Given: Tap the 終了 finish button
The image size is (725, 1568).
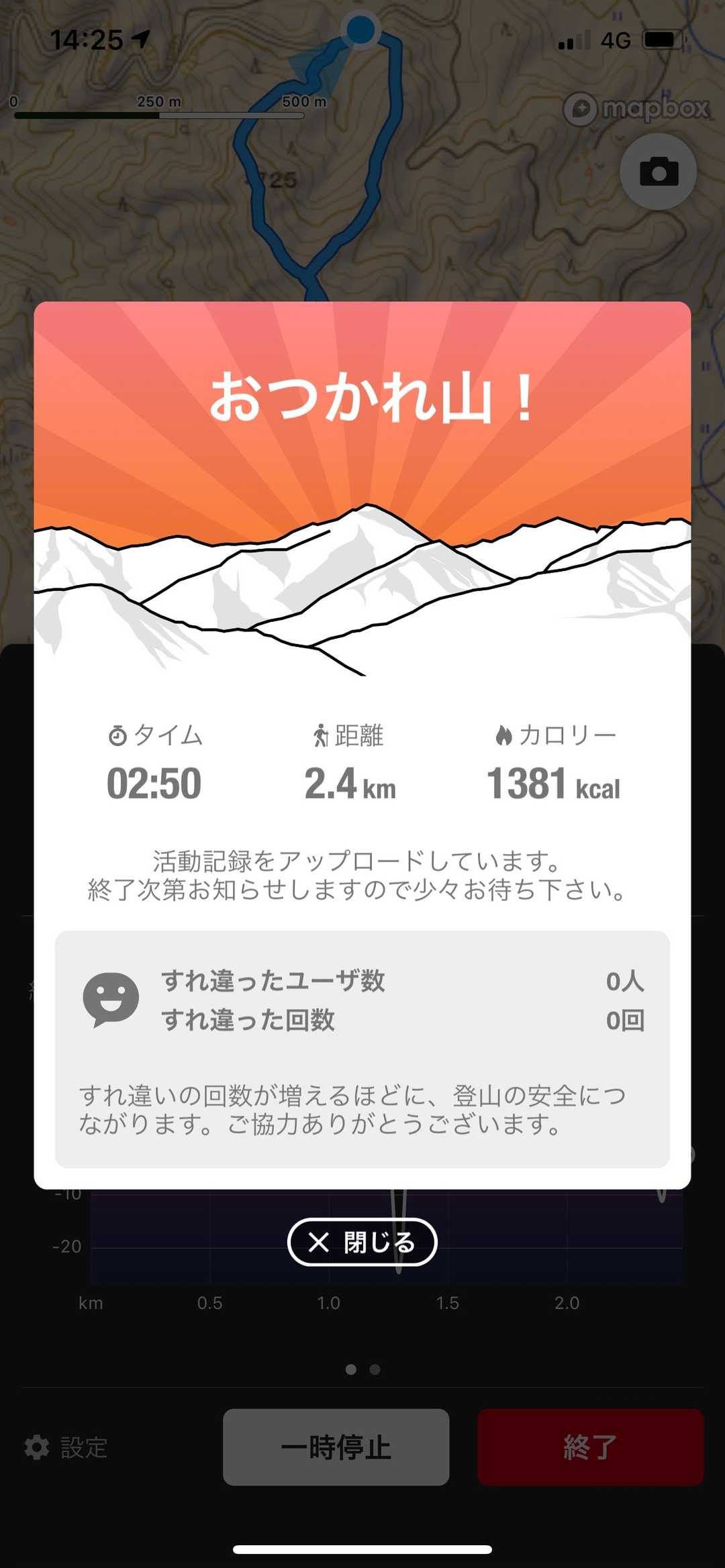Looking at the screenshot, I should [590, 1447].
